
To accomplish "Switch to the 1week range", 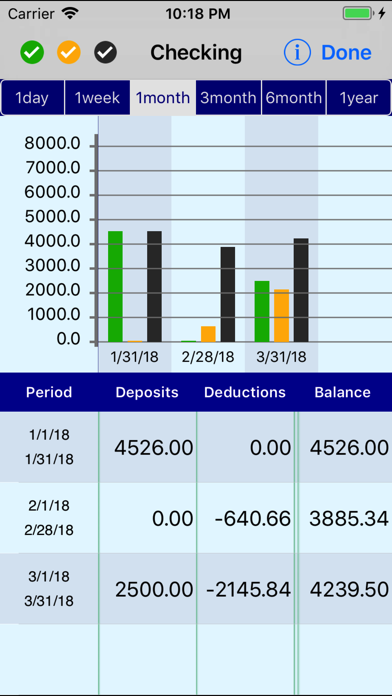I will click(98, 98).
